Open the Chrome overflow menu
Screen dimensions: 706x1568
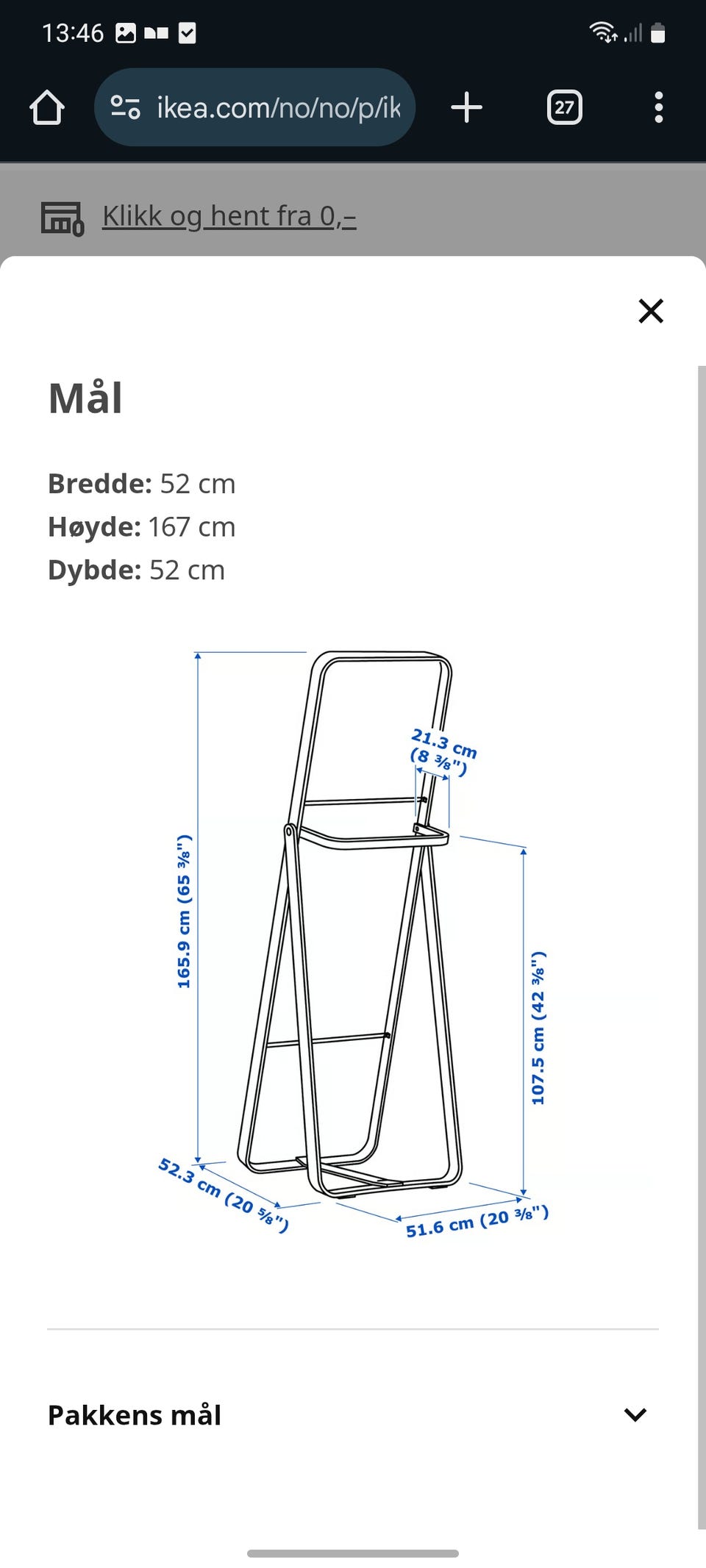(x=659, y=107)
